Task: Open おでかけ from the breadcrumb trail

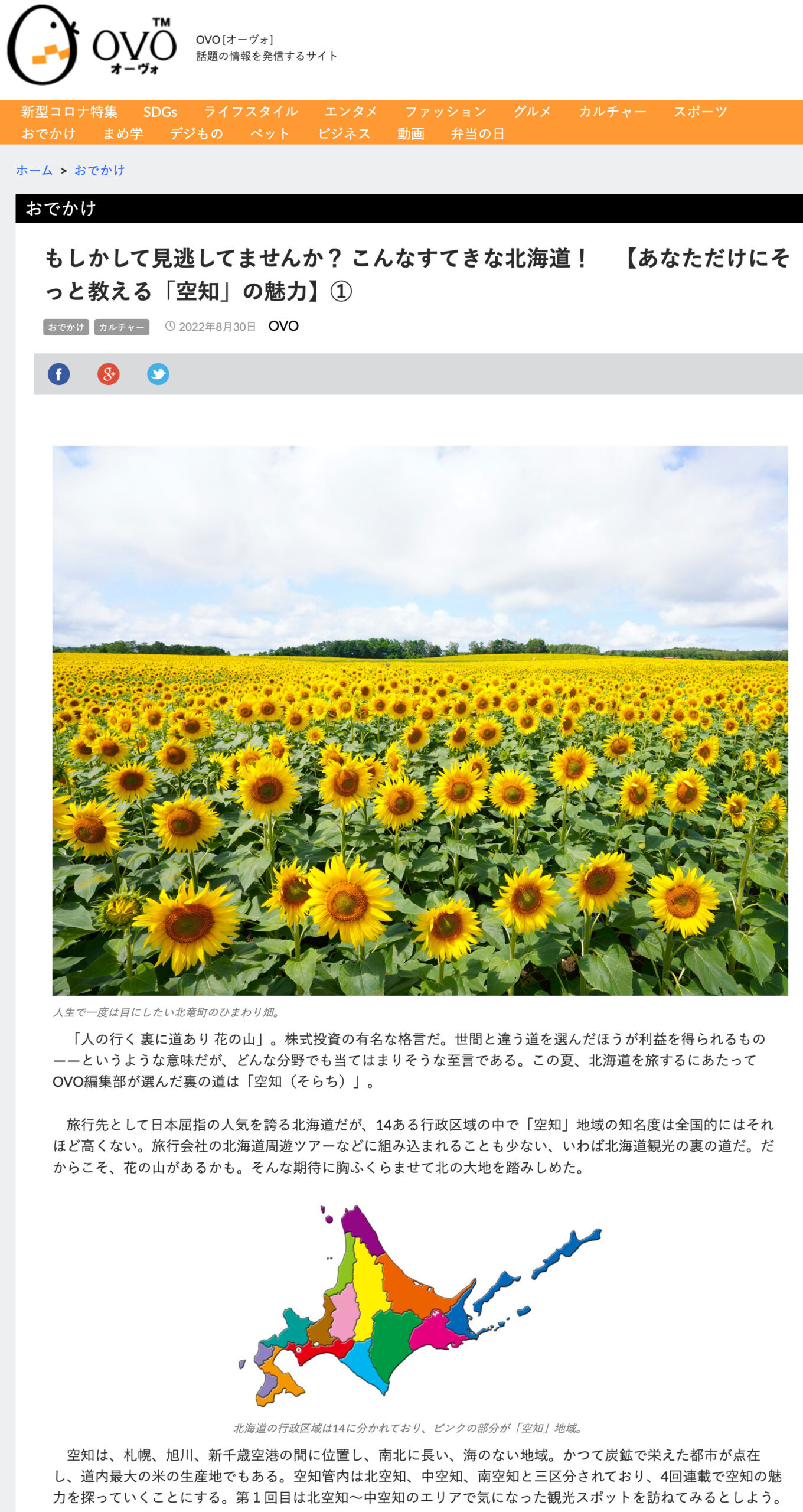Action: pos(100,170)
